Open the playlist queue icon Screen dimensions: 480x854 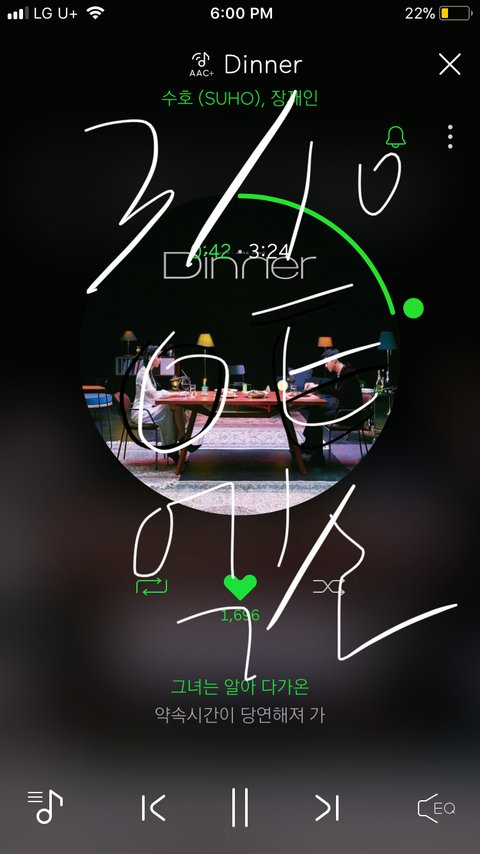45,807
